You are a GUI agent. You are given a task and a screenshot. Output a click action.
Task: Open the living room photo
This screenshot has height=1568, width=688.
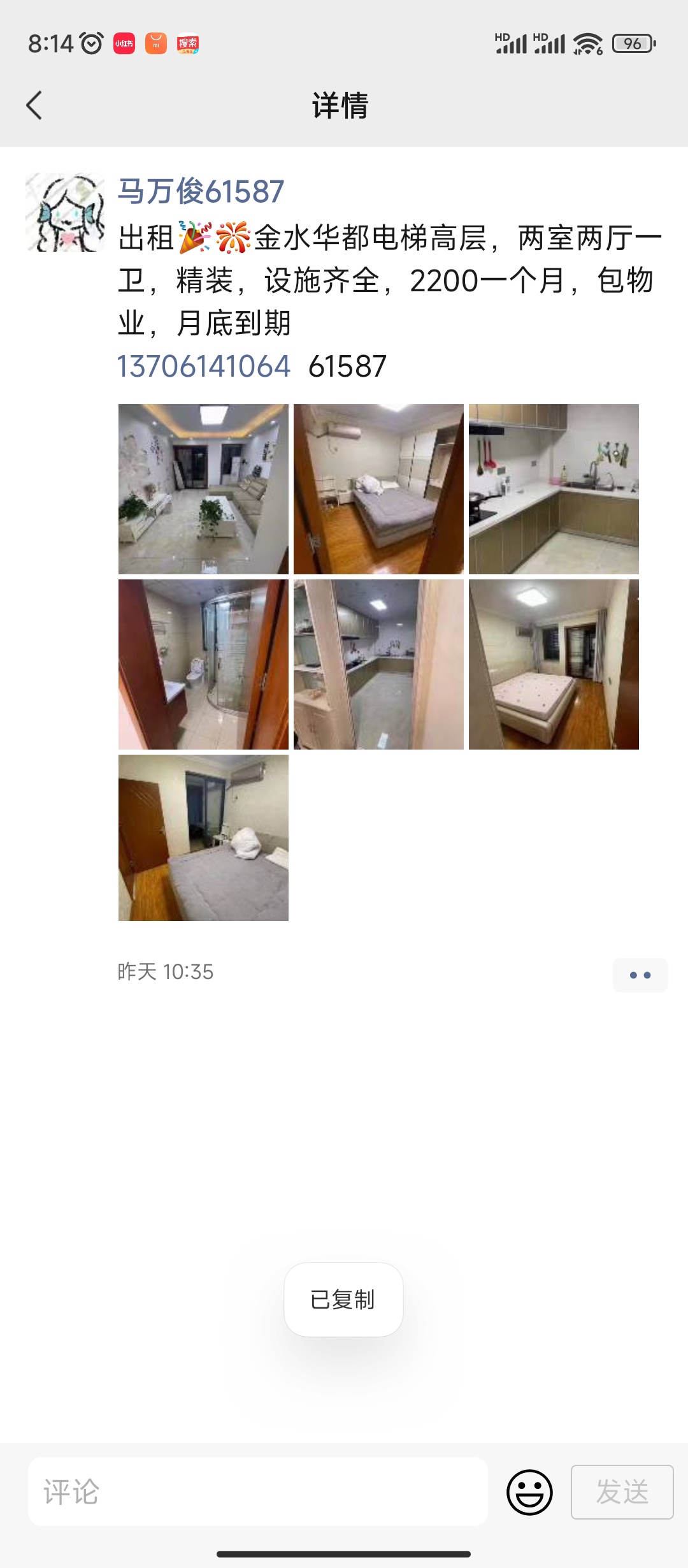coord(203,489)
